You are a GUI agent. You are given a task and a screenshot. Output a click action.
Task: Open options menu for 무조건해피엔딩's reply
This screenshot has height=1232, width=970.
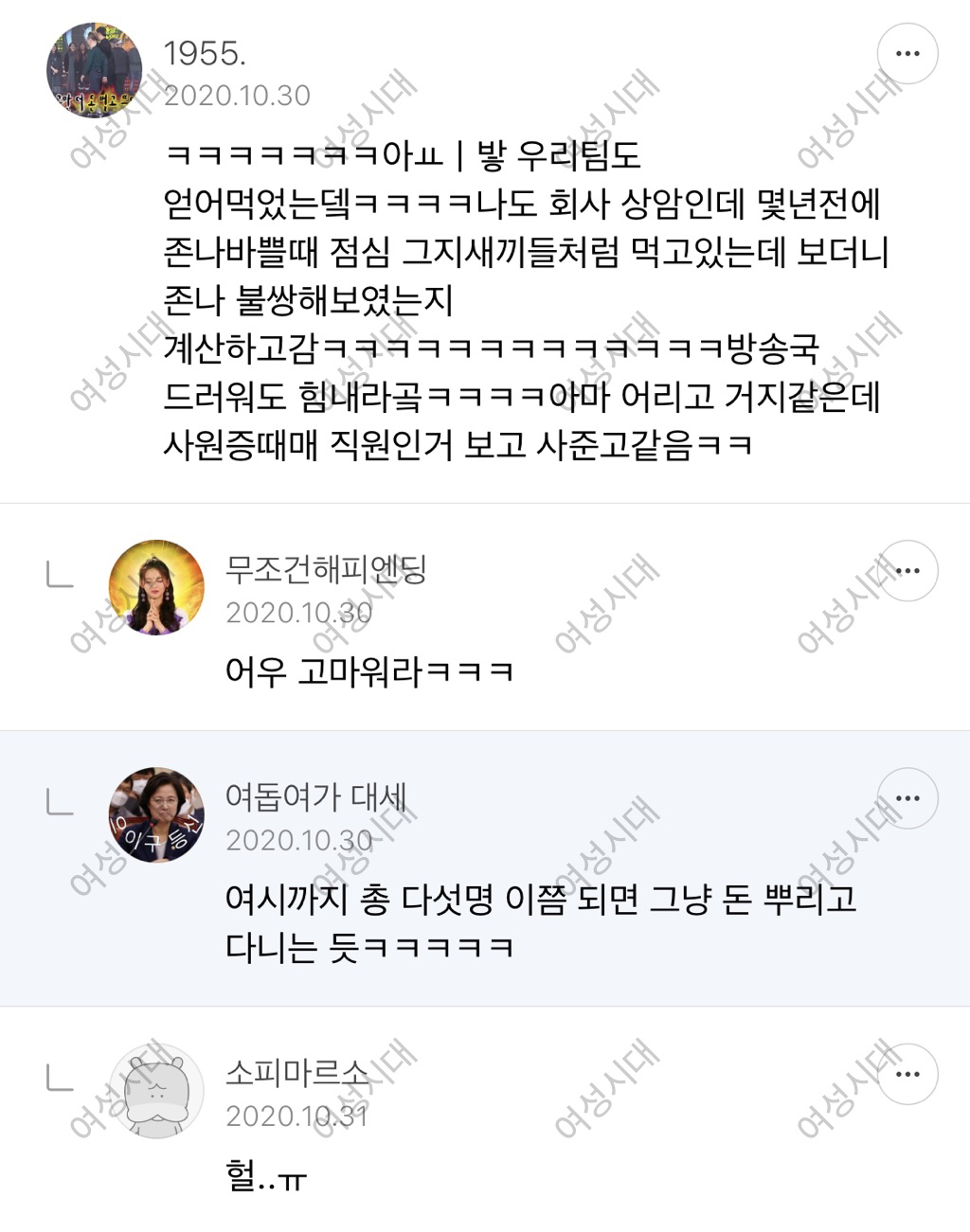[x=907, y=570]
